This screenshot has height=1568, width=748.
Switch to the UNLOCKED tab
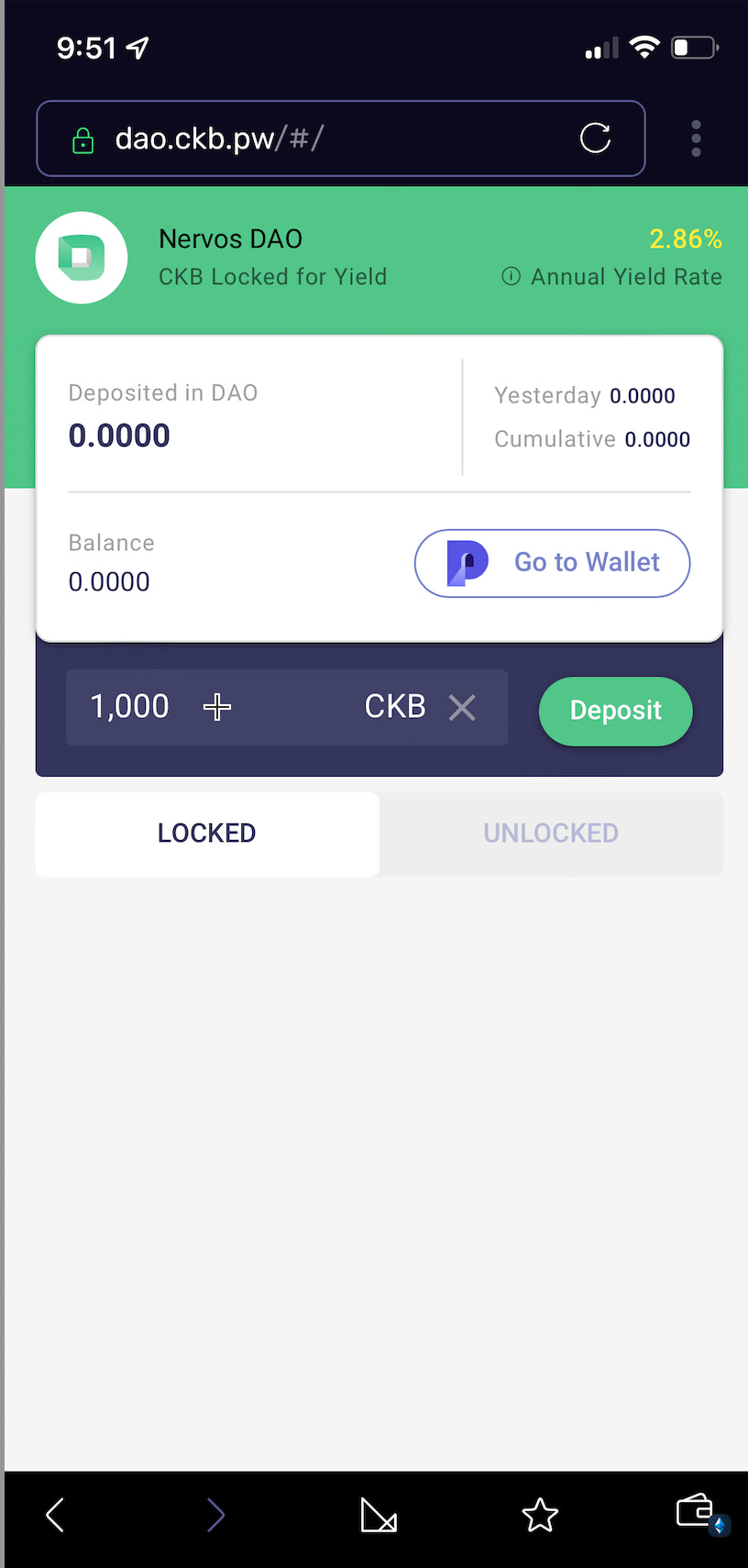[x=551, y=834]
